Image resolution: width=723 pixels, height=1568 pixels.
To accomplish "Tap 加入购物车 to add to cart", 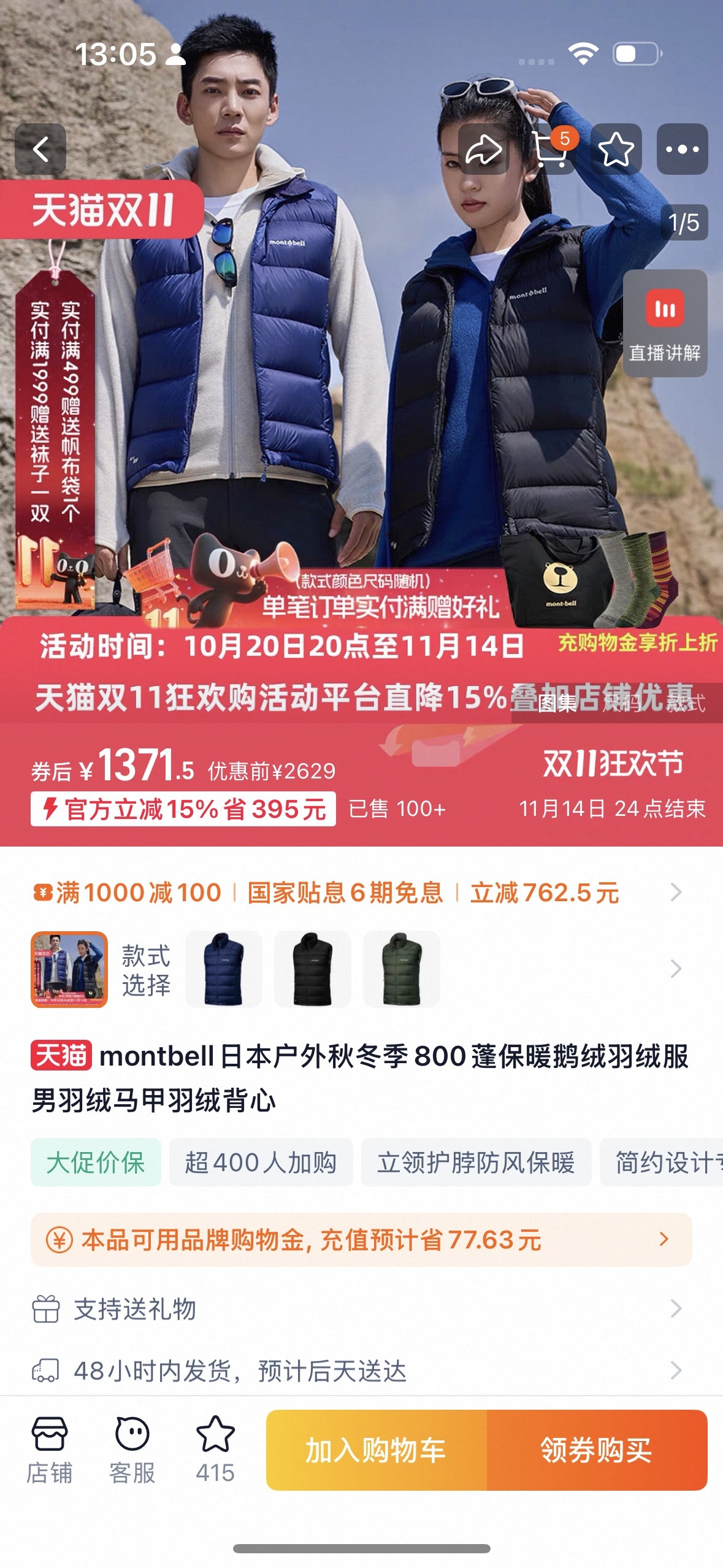I will point(376,1450).
